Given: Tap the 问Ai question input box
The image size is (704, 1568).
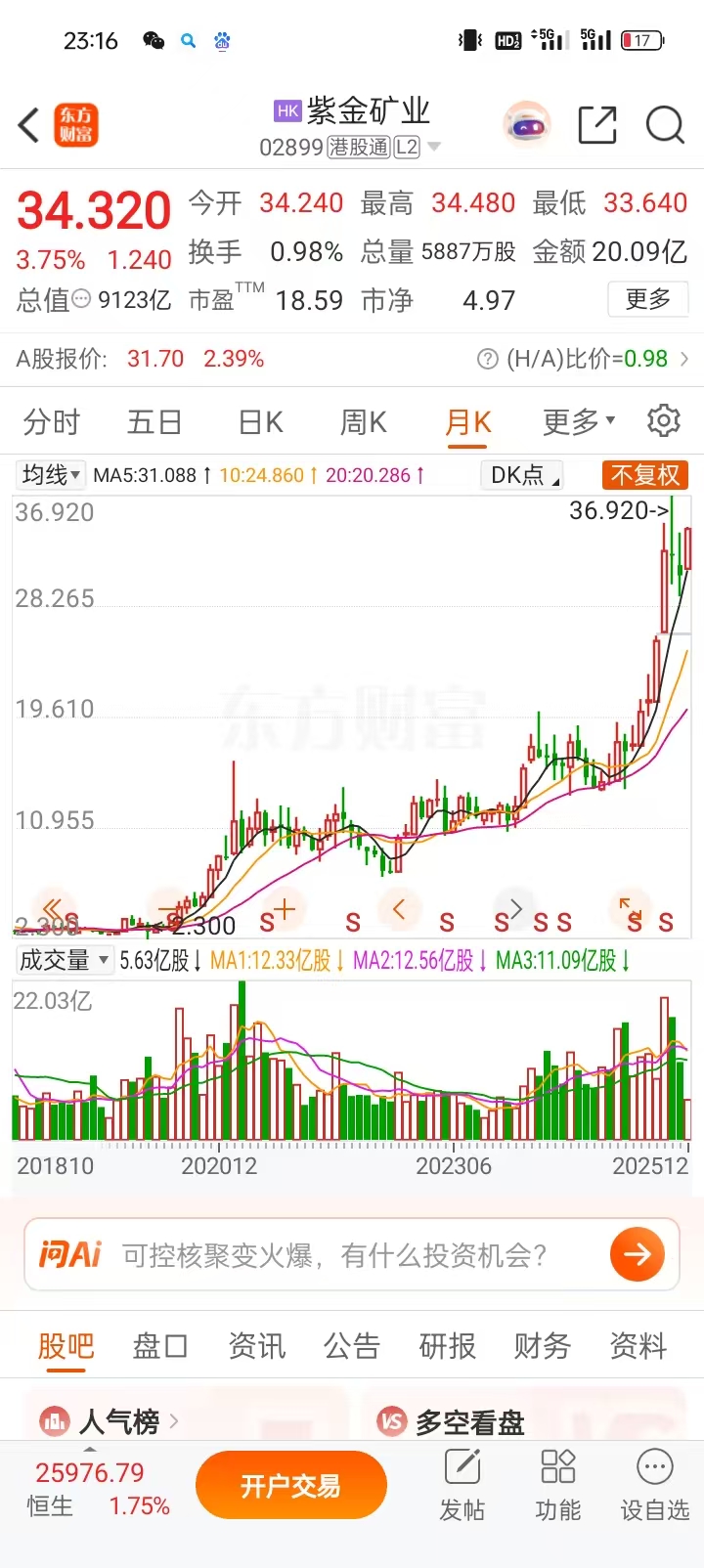Looking at the screenshot, I should pos(332,1254).
